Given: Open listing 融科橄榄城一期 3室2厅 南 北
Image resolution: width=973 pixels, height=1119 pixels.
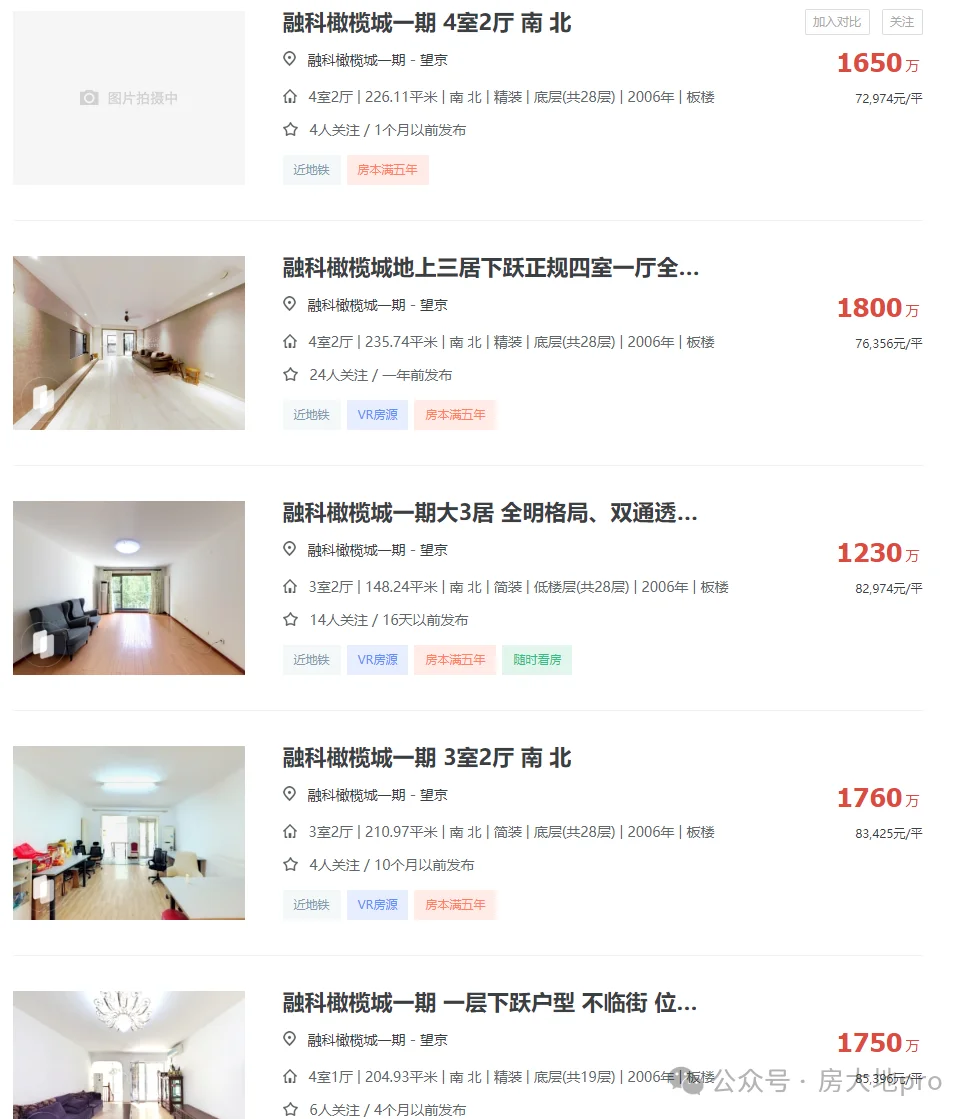Looking at the screenshot, I should 427,758.
